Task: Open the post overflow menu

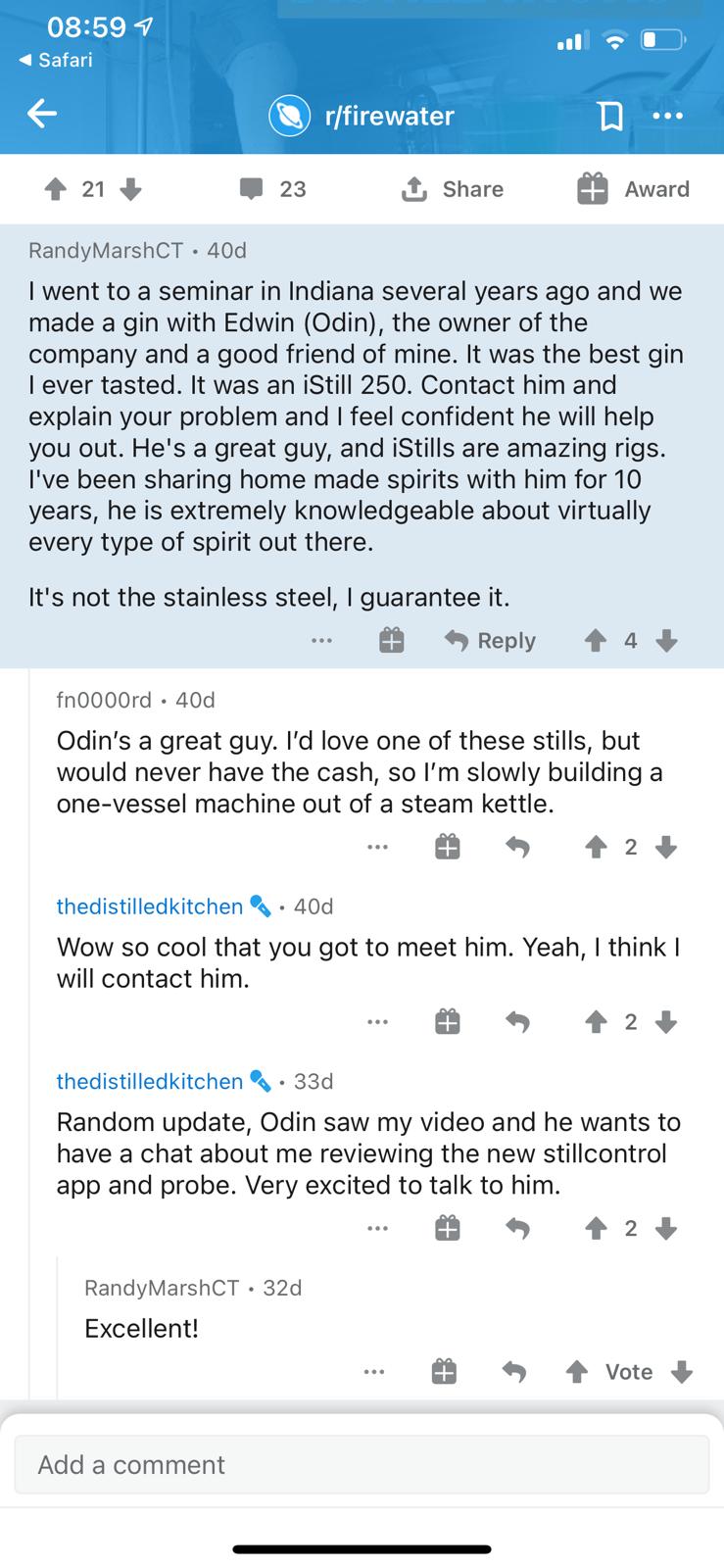Action: 668,117
